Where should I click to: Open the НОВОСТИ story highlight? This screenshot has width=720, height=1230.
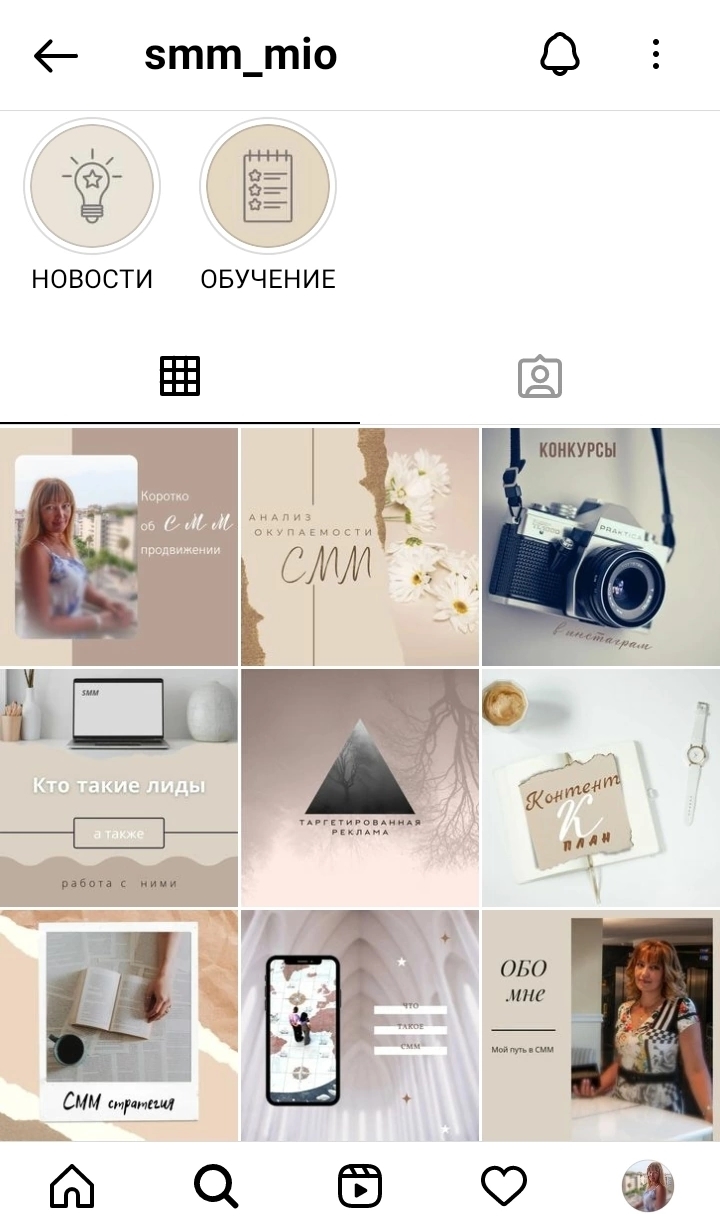tap(92, 186)
